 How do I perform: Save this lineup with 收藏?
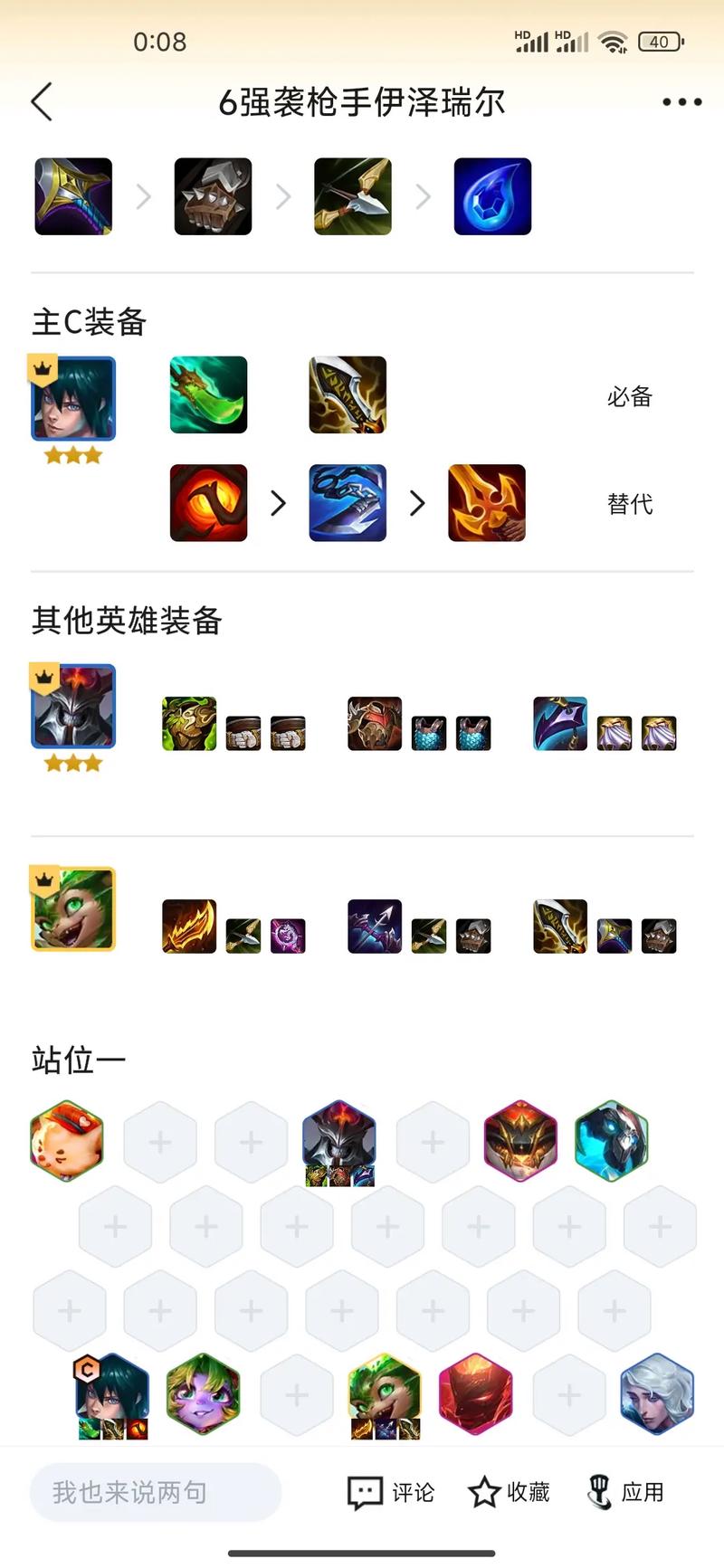[x=510, y=1492]
